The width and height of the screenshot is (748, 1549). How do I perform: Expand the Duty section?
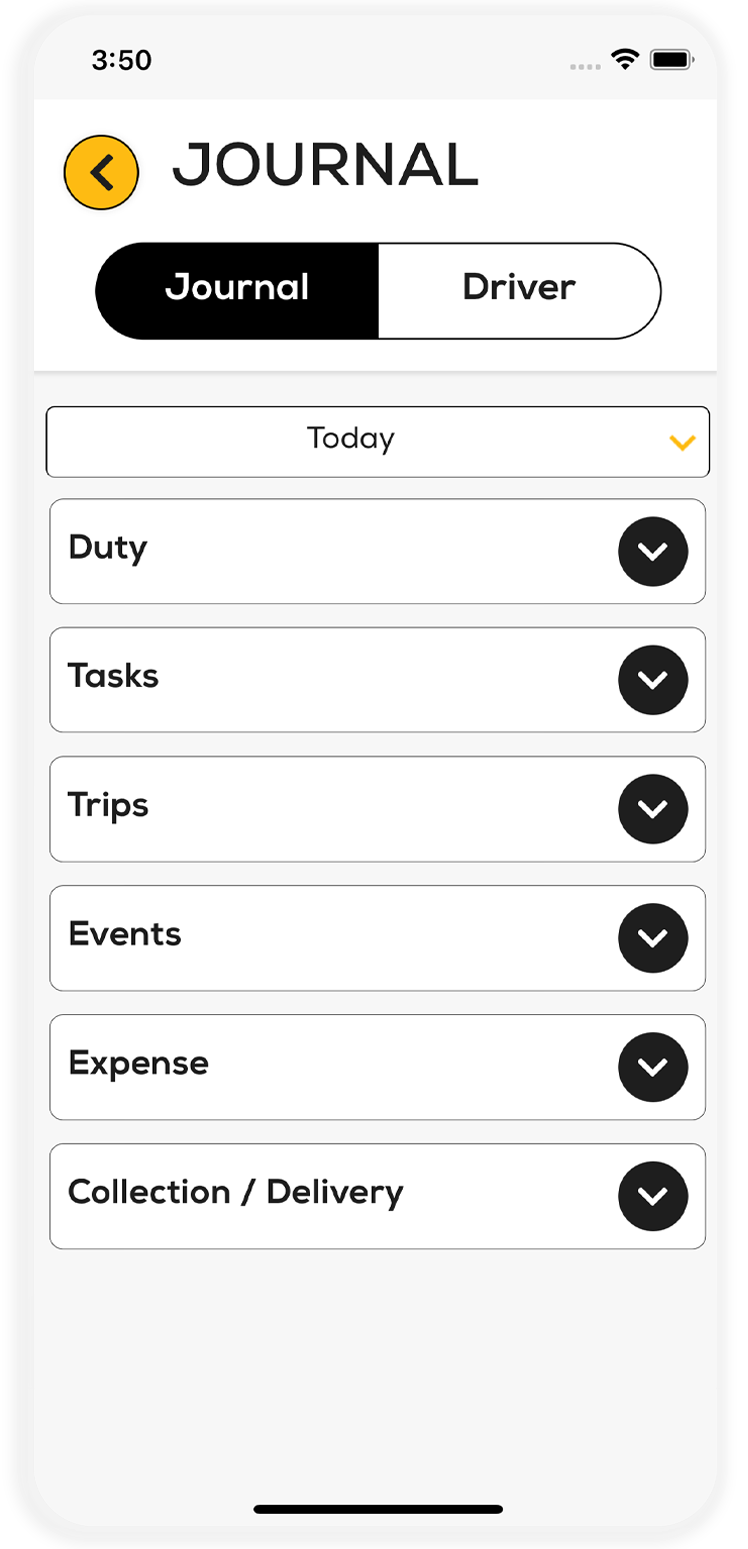coord(652,551)
